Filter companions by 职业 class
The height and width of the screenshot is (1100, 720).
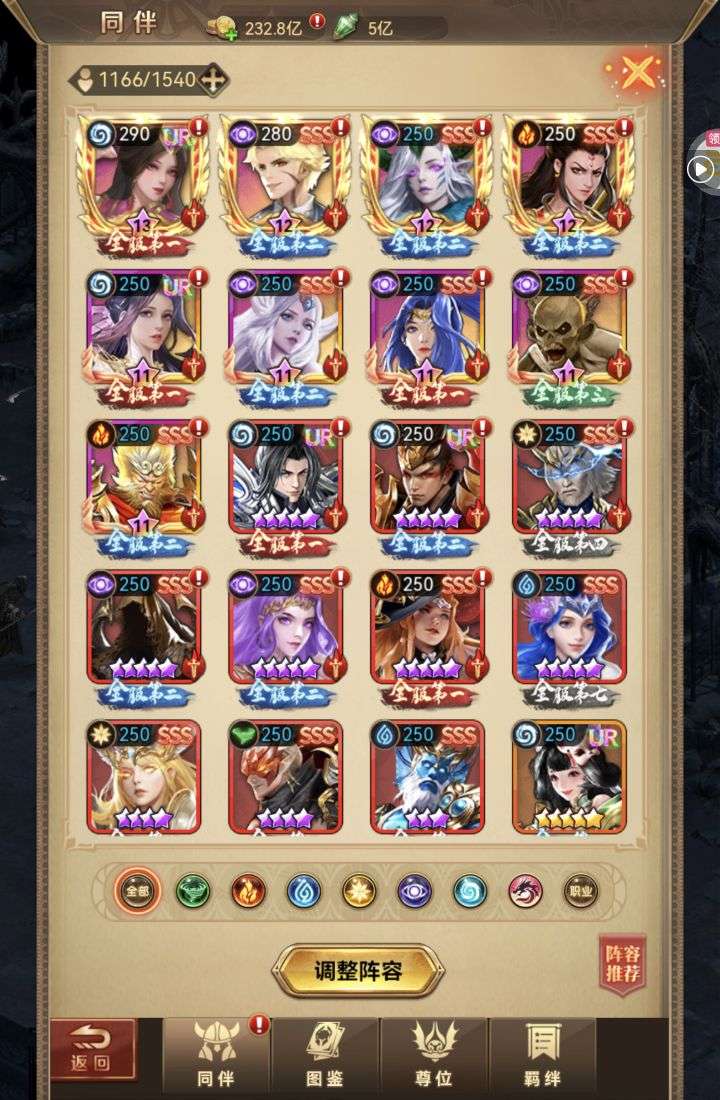580,889
